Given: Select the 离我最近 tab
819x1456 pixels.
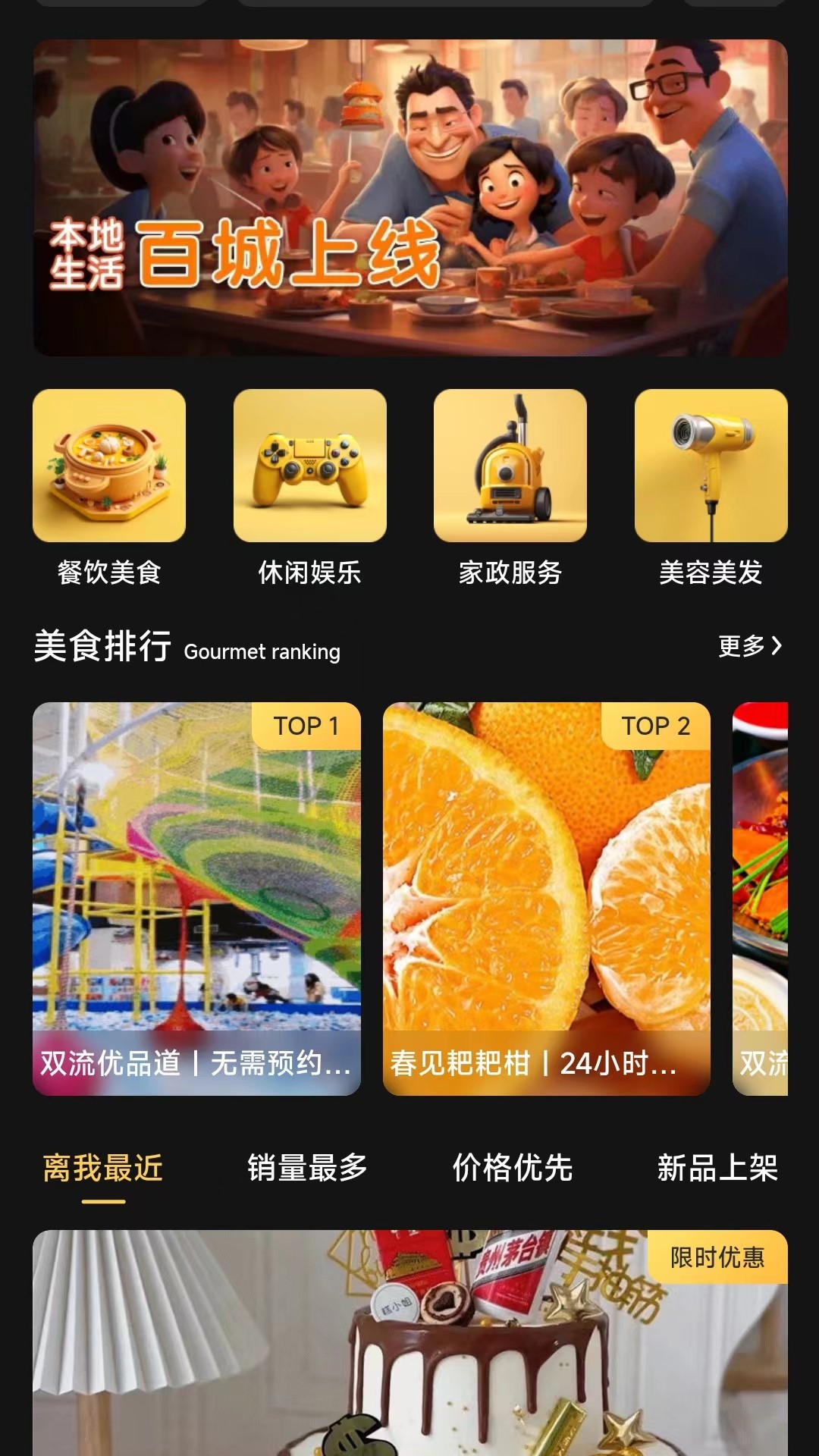Looking at the screenshot, I should tap(102, 1169).
